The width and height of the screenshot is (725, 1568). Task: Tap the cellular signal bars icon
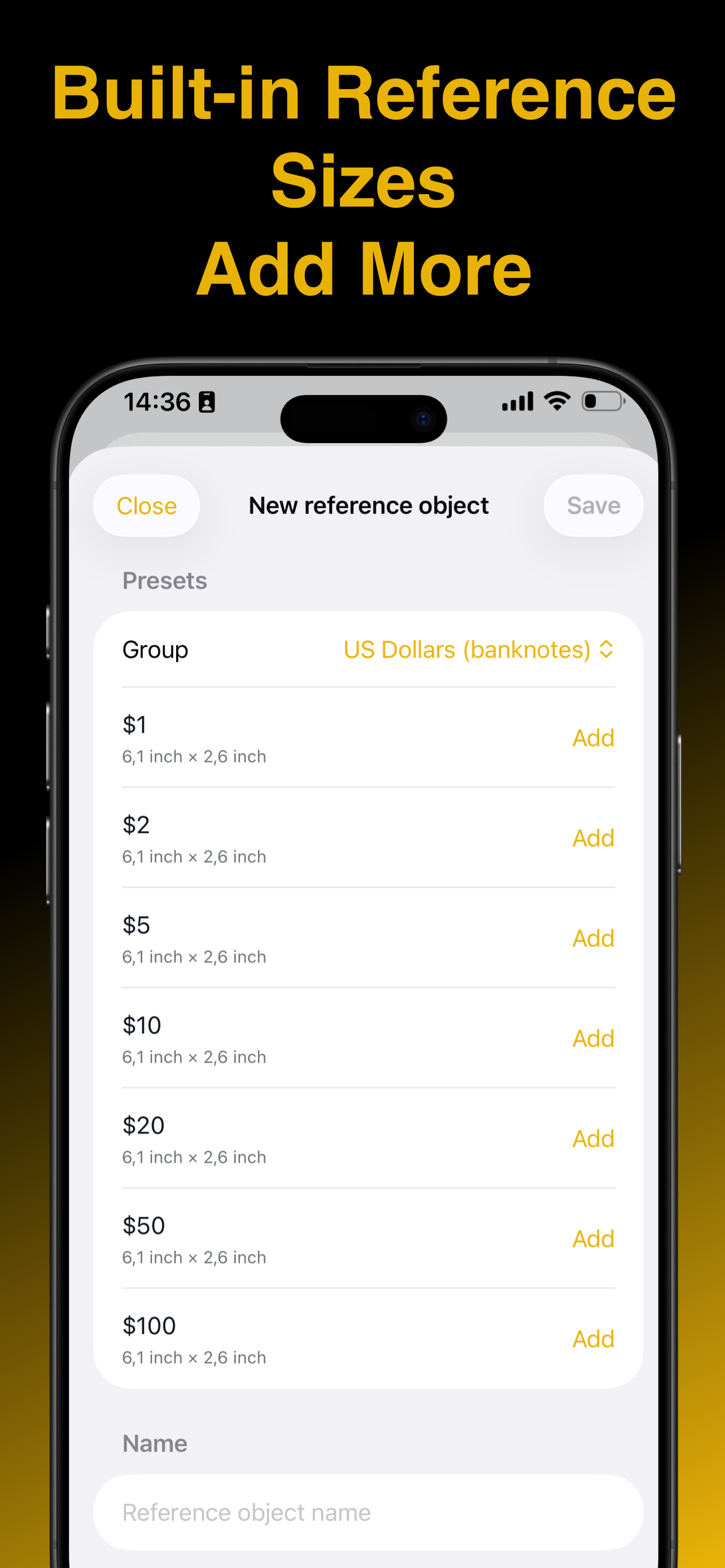pyautogui.click(x=517, y=401)
